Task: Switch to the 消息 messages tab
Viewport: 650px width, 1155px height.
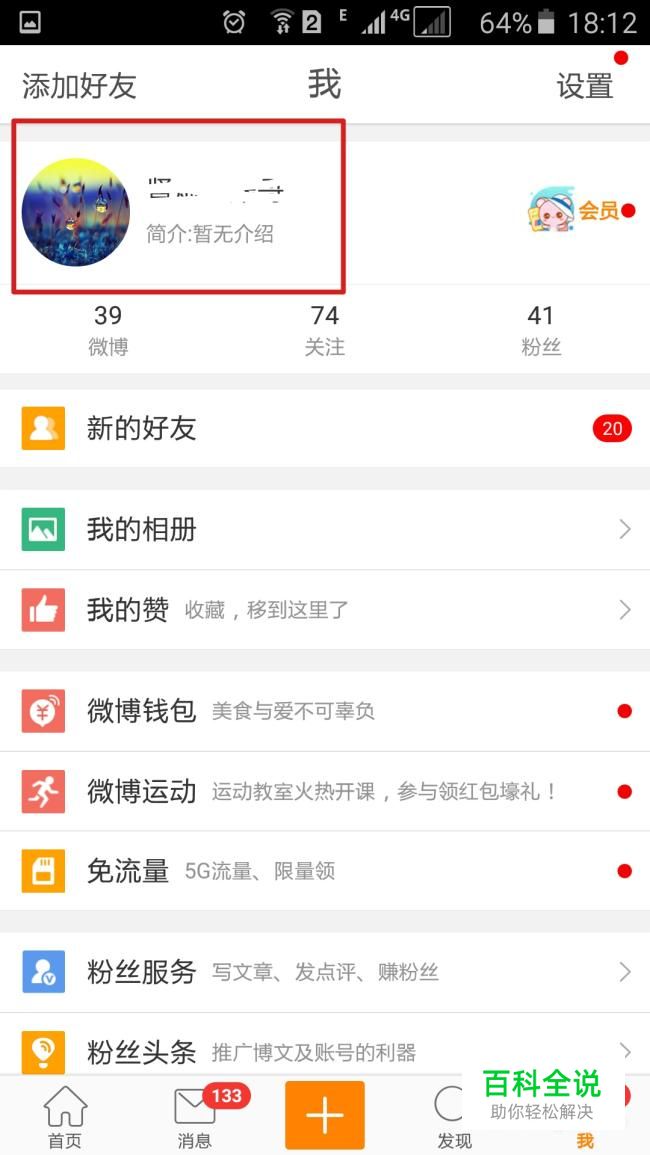Action: pyautogui.click(x=195, y=1117)
